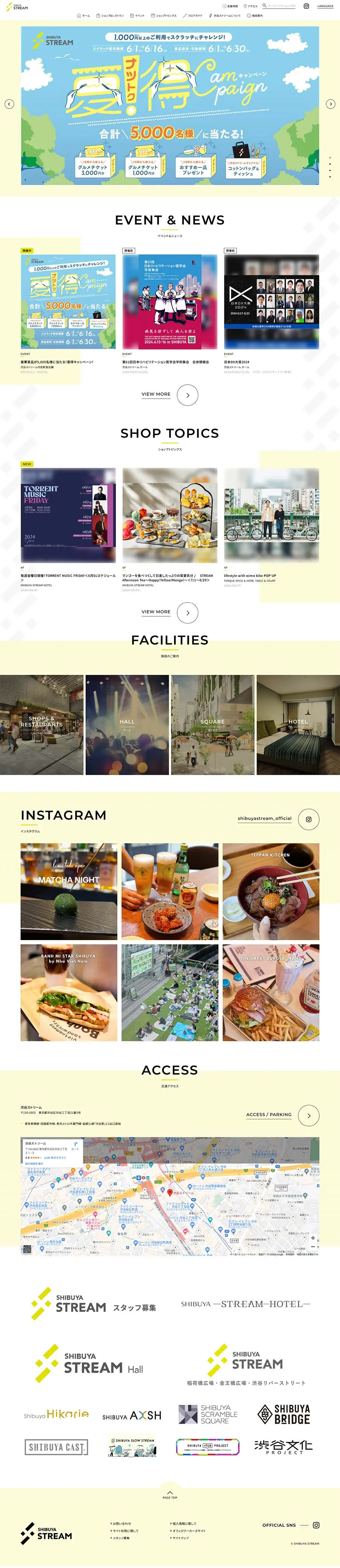Screen dimensions: 340x1568
Task: Open the 夏得キャンペーン event card
Action: click(x=68, y=302)
